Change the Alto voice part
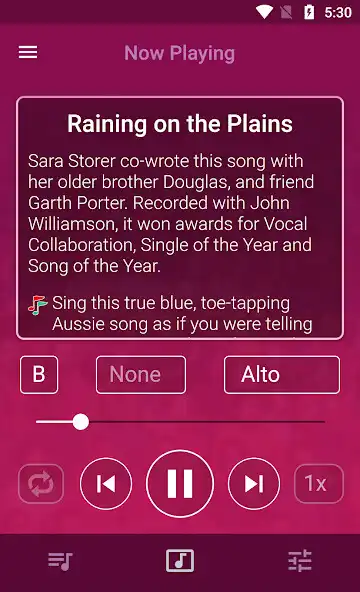Viewport: 360px width, 592px height. (x=282, y=375)
